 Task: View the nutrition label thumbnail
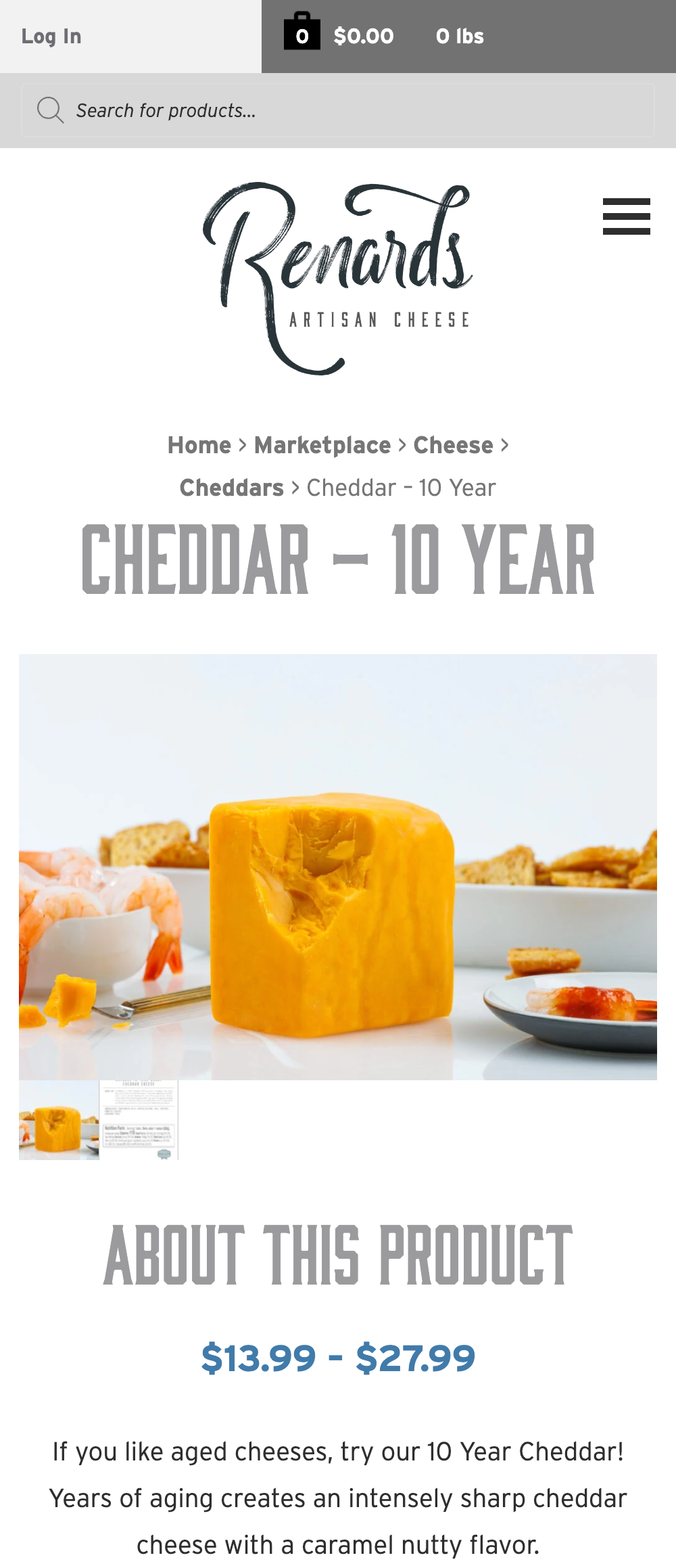[x=139, y=1120]
